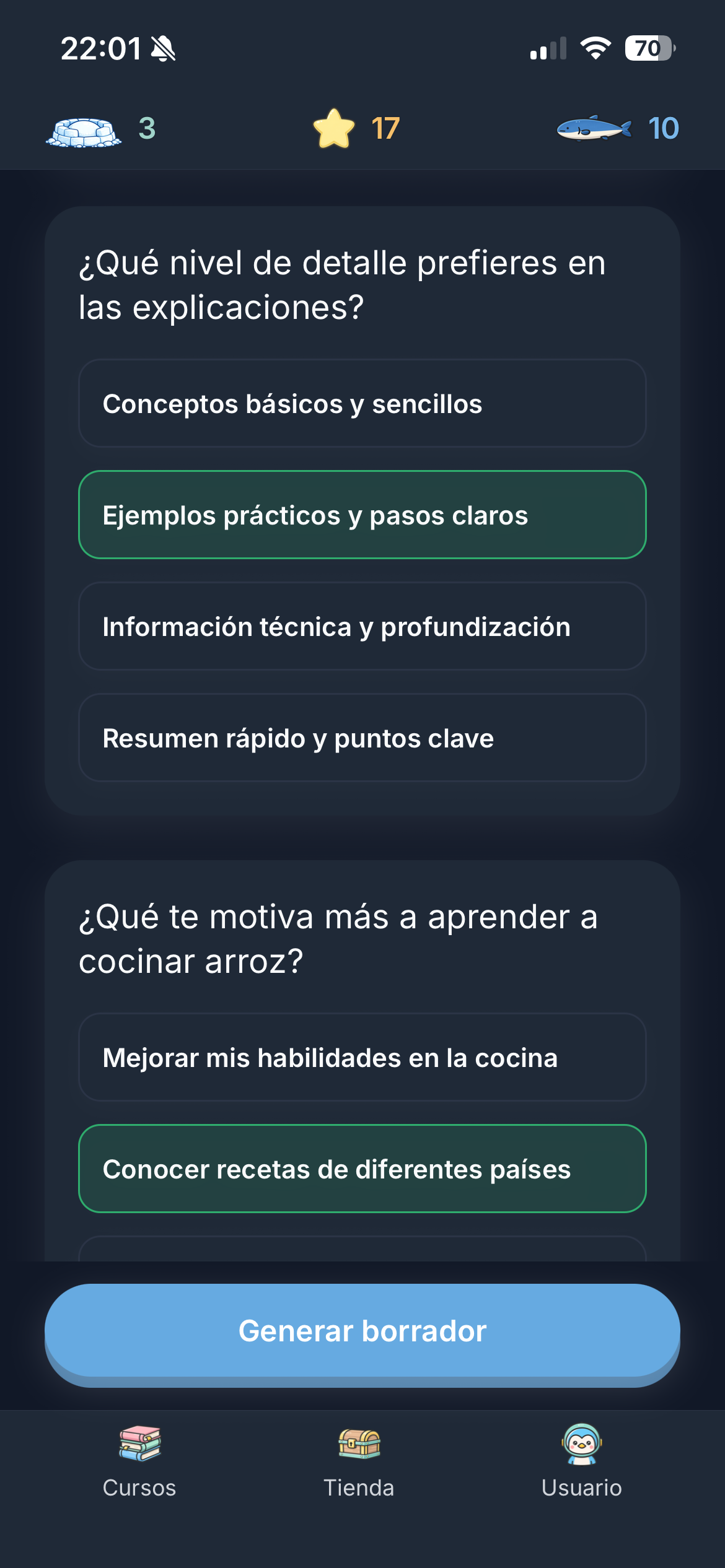Viewport: 725px width, 1568px height.
Task: Deselect 'Ejemplos prácticos y pasos claros'
Action: coord(362,515)
